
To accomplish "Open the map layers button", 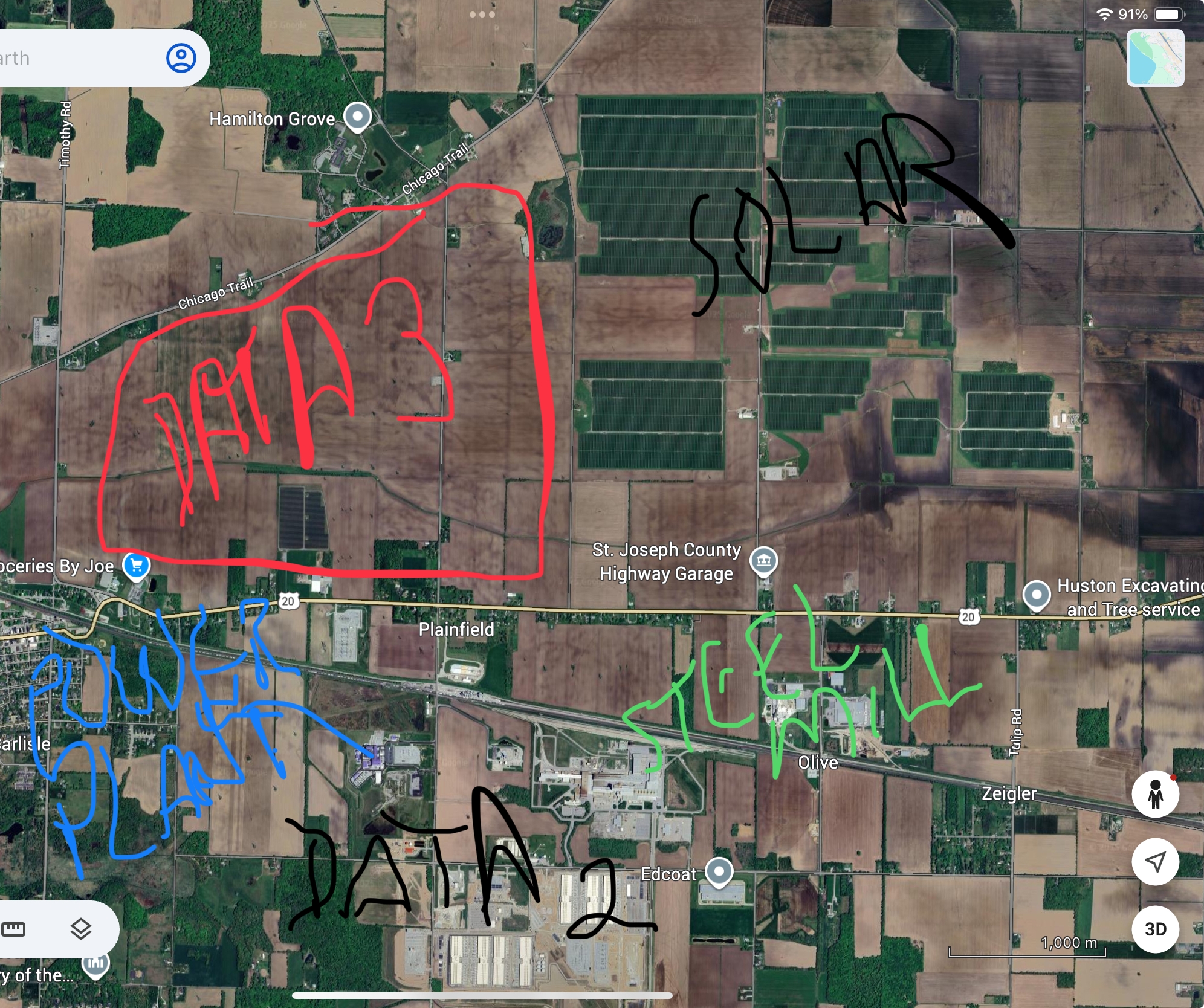I will click(x=80, y=929).
